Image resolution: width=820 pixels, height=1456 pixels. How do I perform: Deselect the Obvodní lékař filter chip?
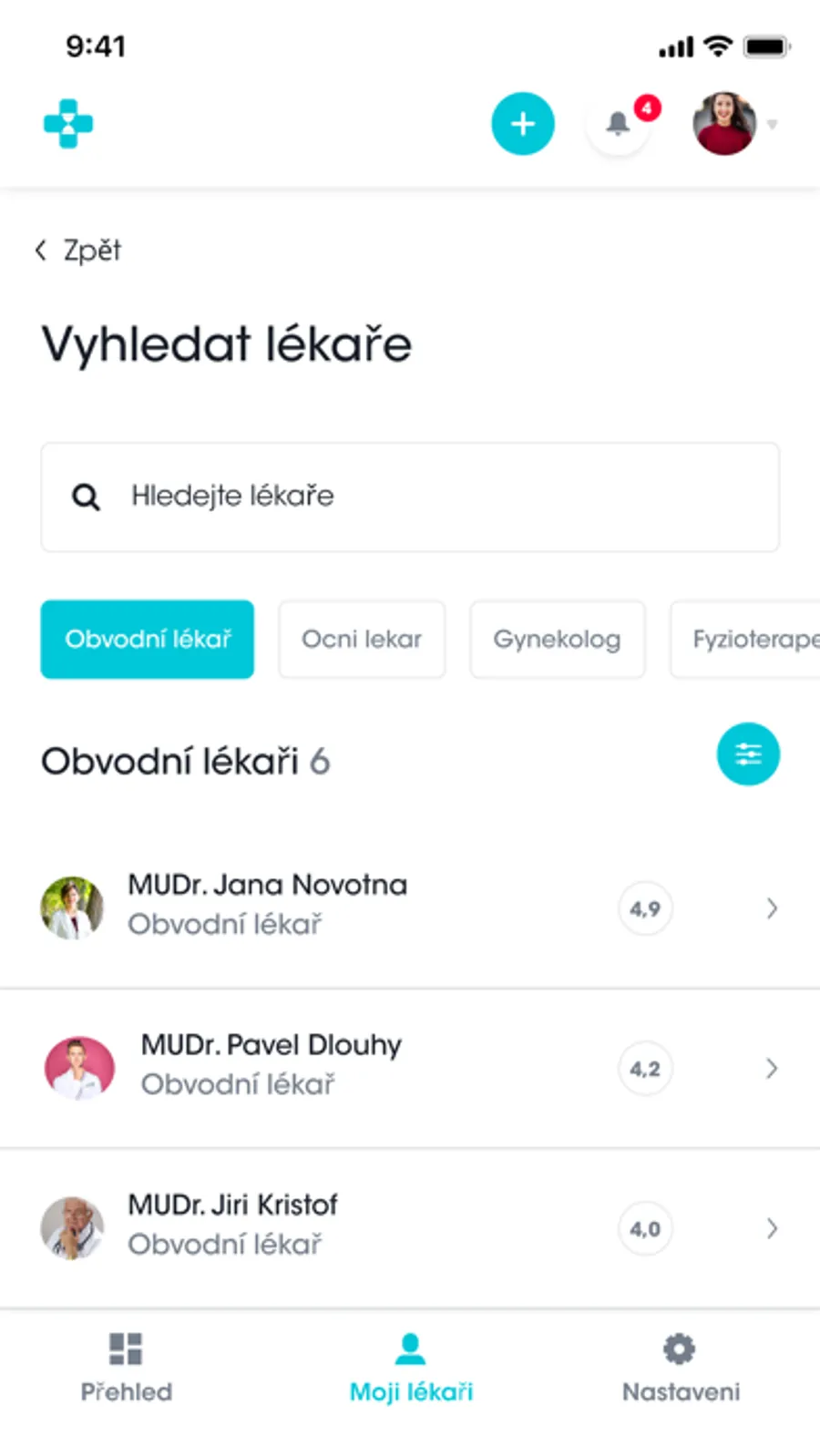pyautogui.click(x=147, y=639)
